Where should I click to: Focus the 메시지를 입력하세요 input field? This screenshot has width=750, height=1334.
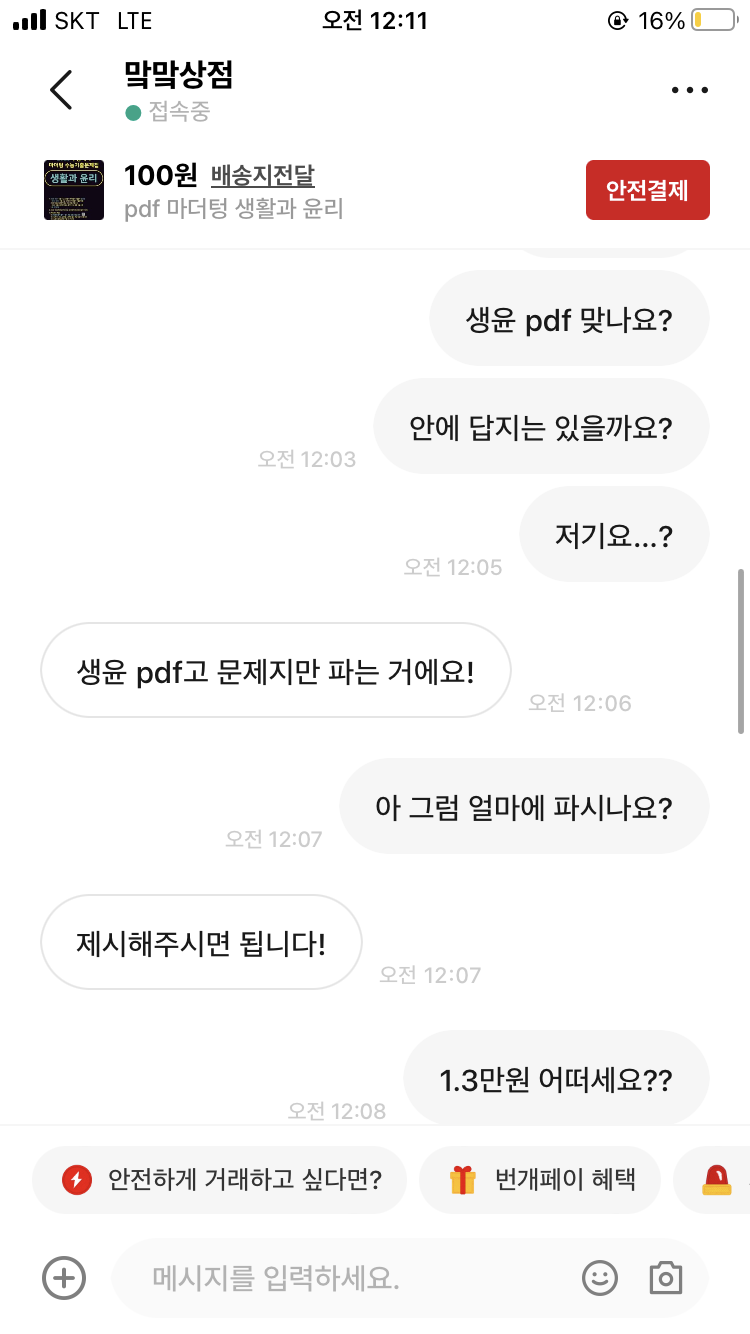point(340,1277)
